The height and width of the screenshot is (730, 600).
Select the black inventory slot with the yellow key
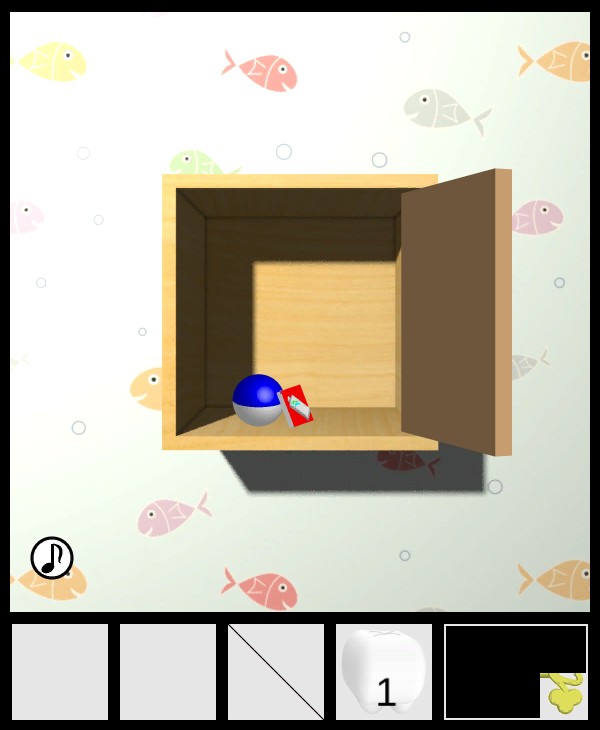pos(516,672)
